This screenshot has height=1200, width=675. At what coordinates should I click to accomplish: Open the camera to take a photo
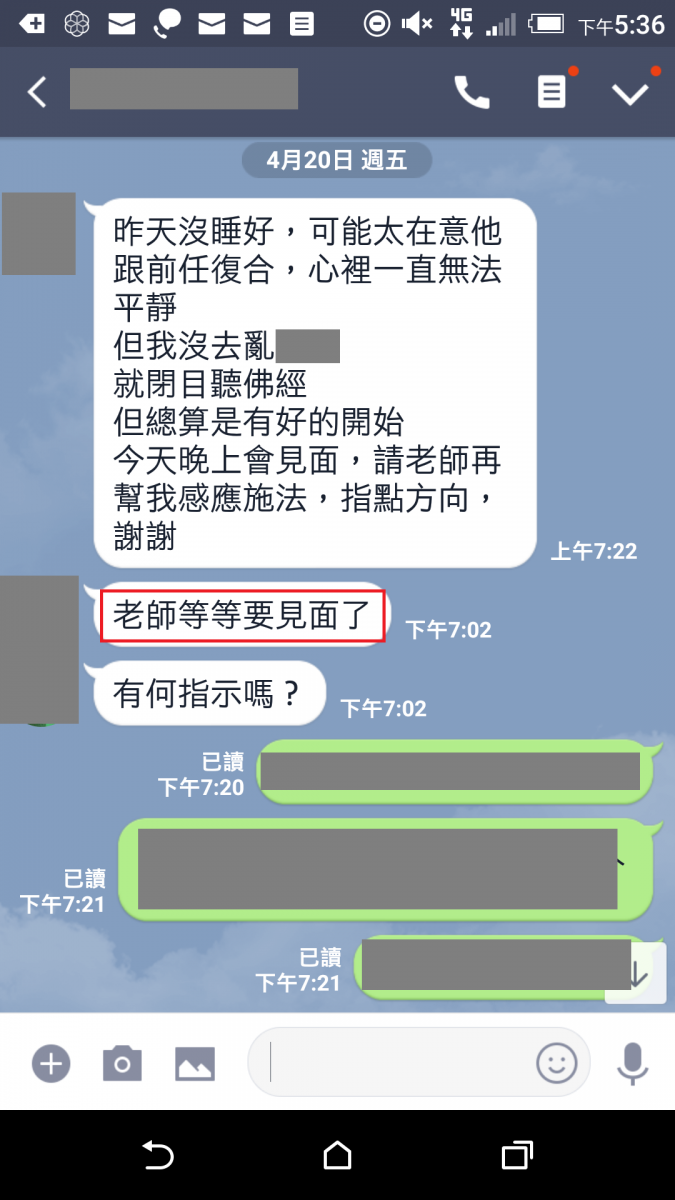click(x=122, y=1063)
